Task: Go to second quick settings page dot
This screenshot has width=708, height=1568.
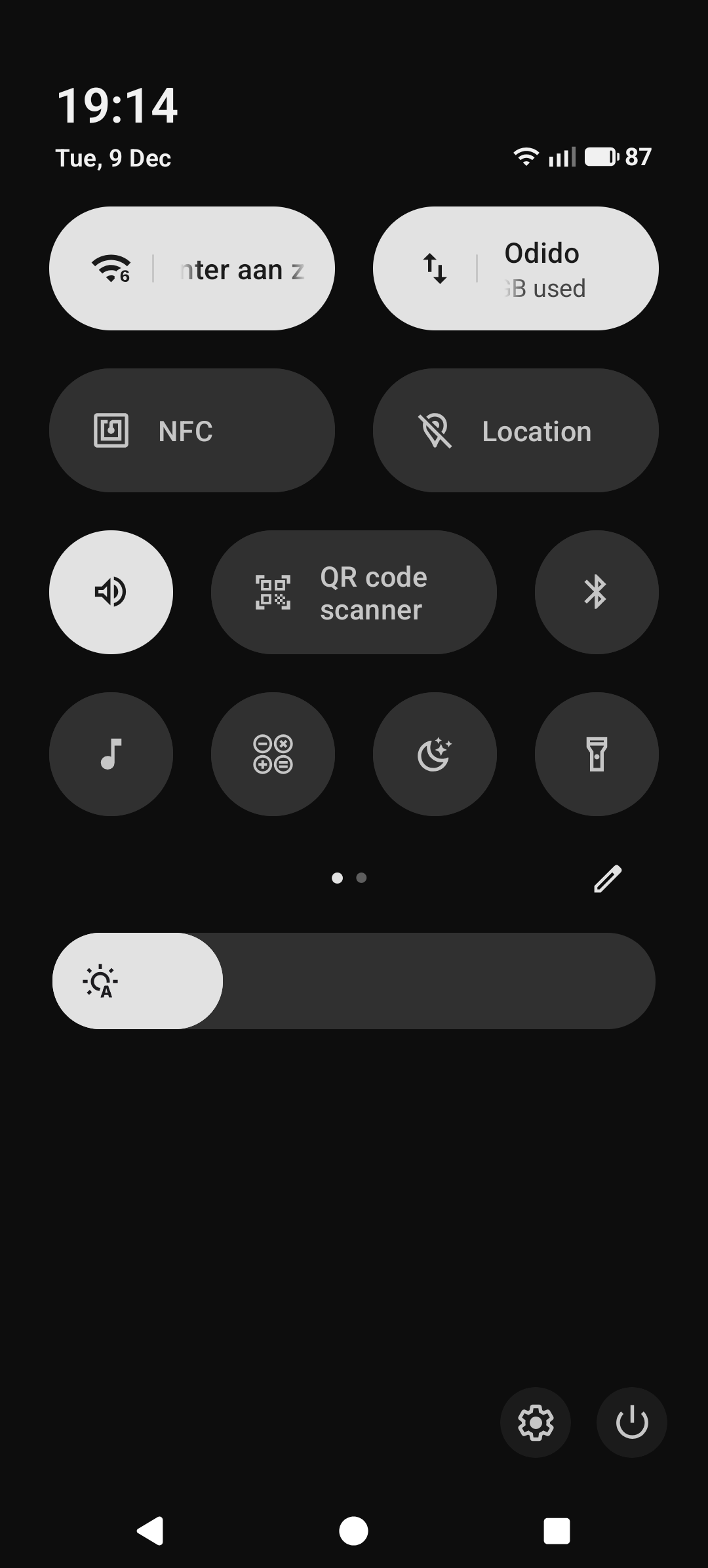Action: click(361, 878)
